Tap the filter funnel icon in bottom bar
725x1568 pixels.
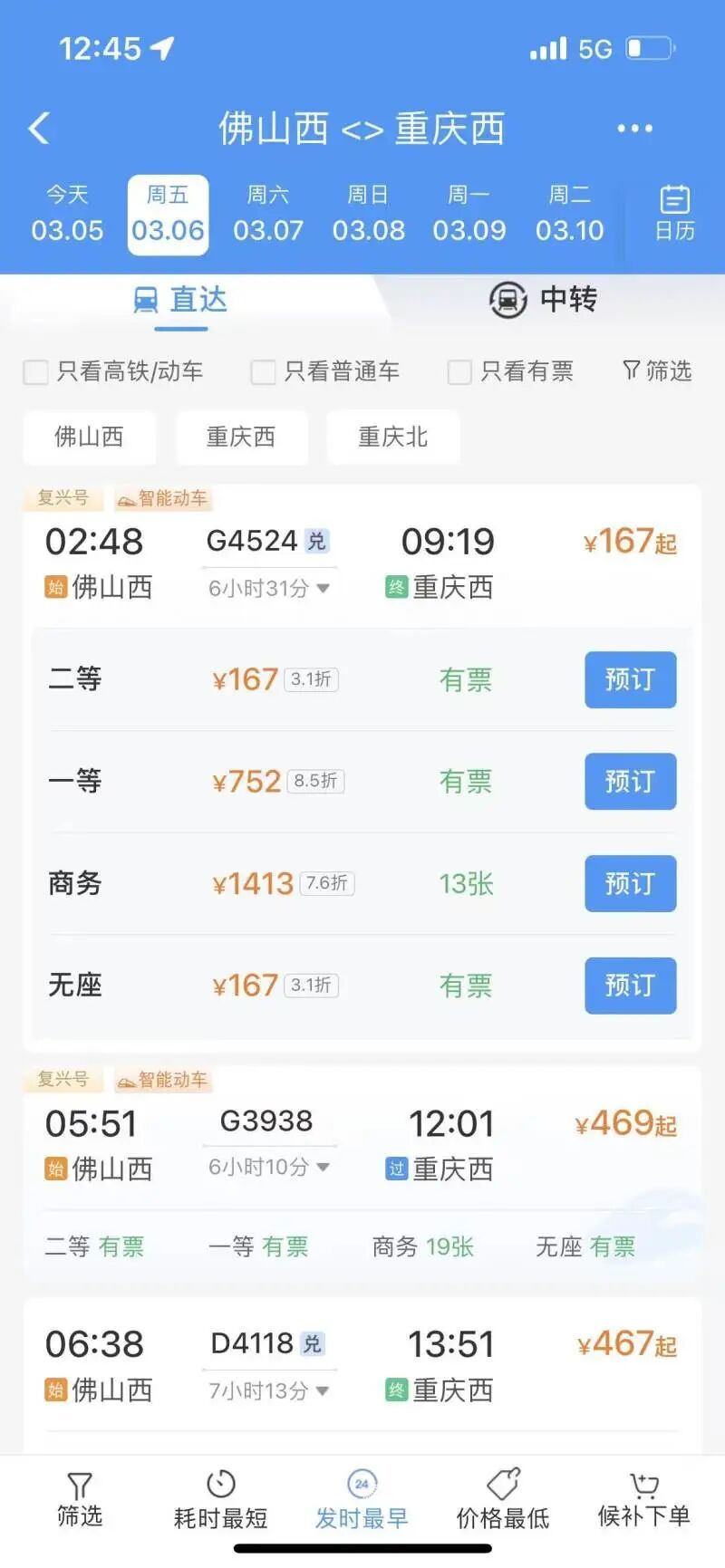click(x=80, y=1499)
